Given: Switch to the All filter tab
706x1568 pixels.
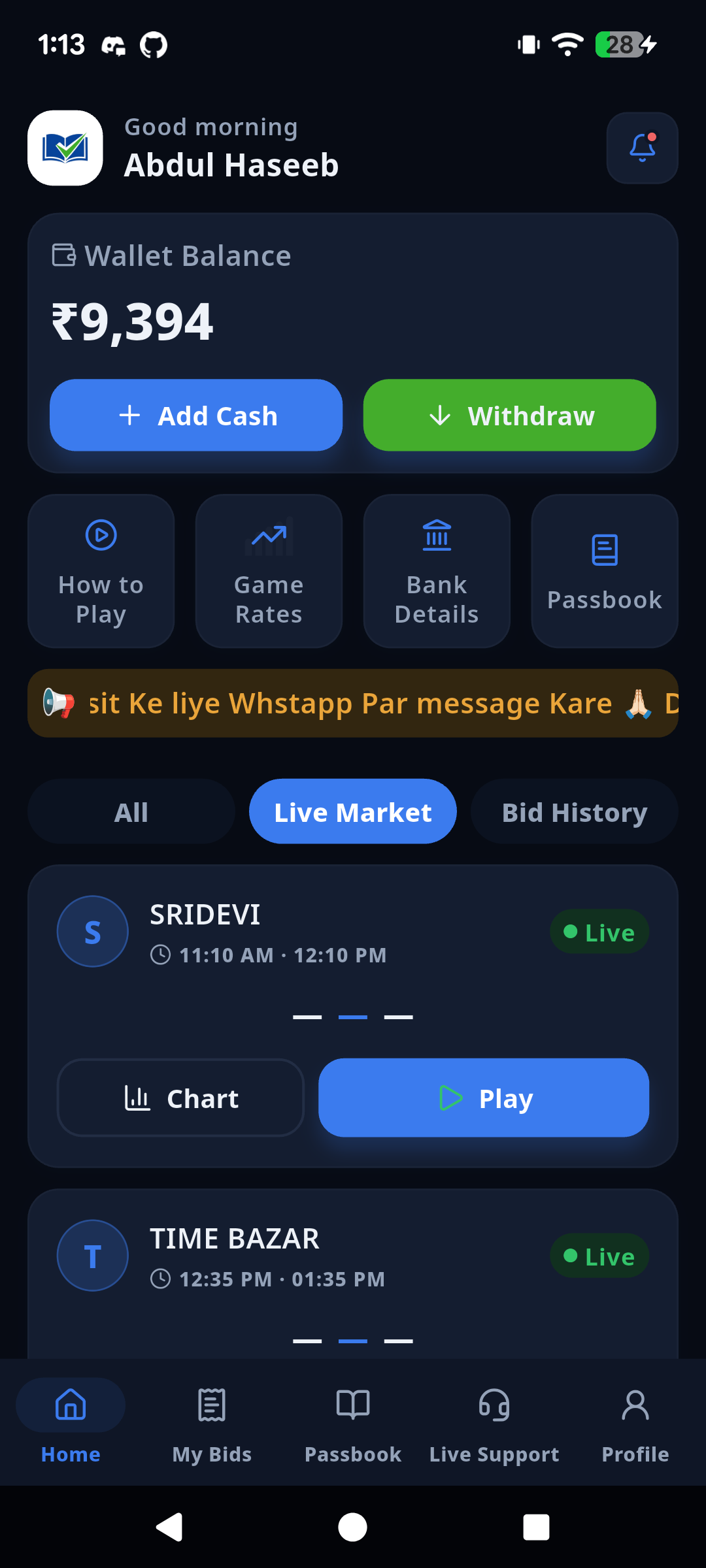Looking at the screenshot, I should [131, 811].
